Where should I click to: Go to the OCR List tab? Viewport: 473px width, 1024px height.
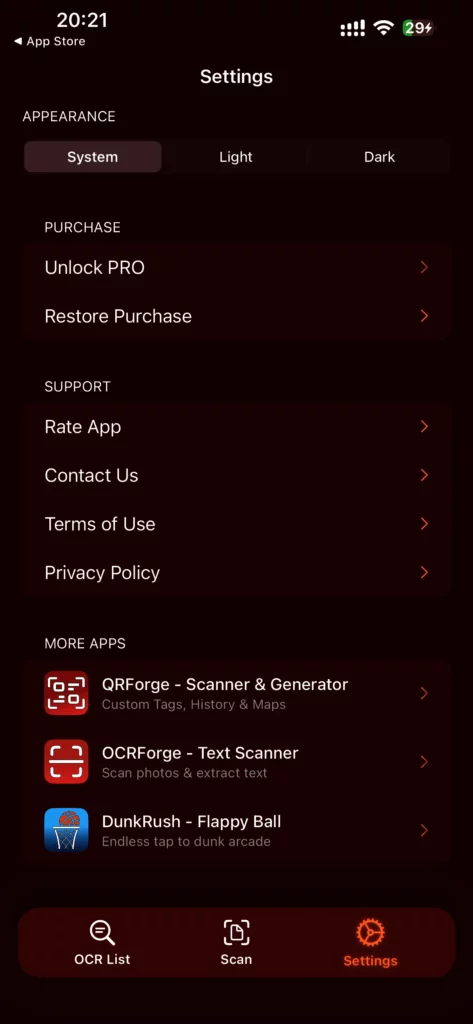(x=102, y=943)
